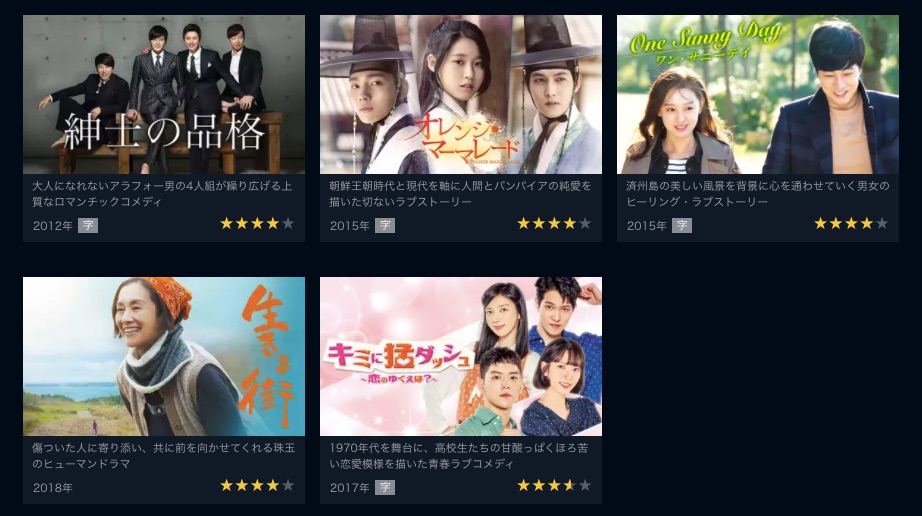
Task: View details for キミに猛ダッシュ
Action: [461, 356]
